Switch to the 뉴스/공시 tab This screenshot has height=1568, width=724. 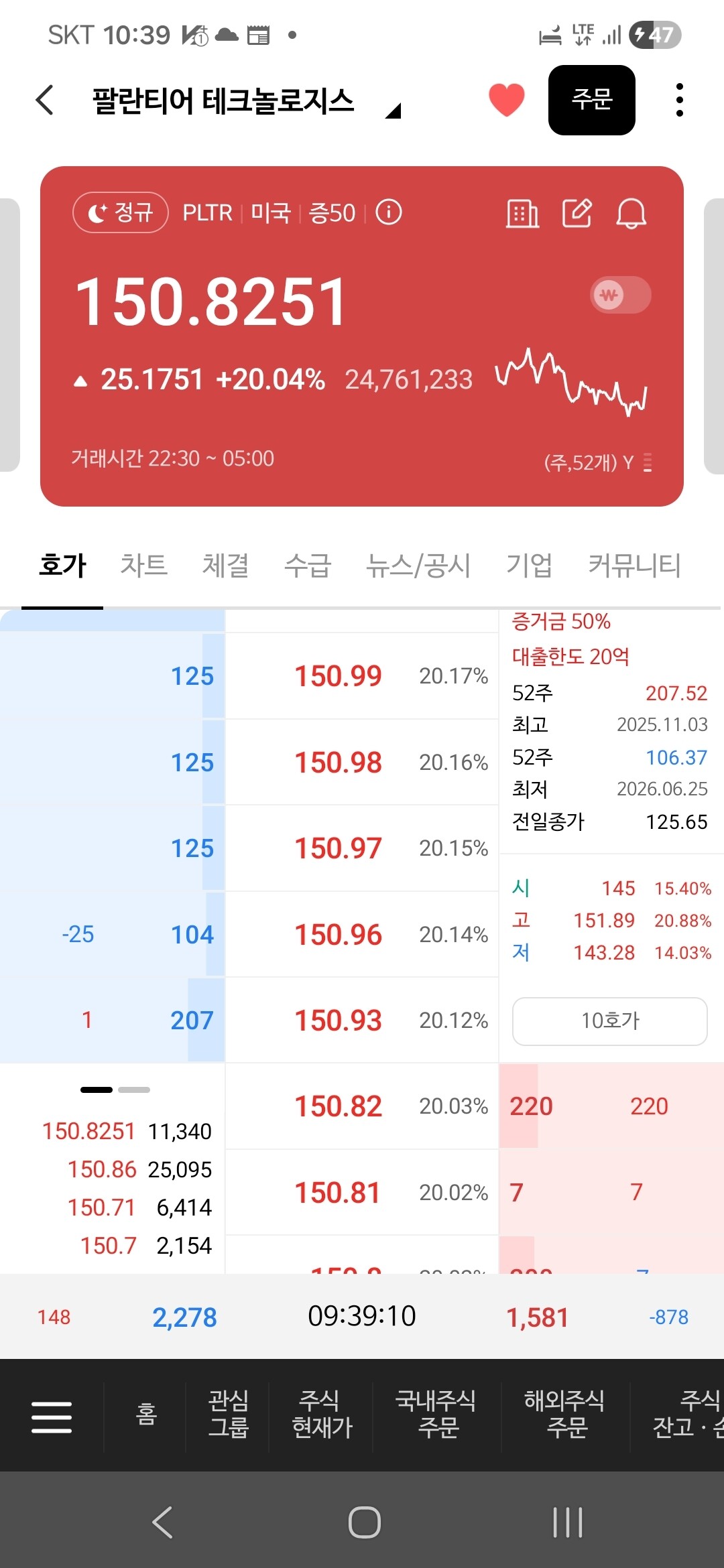tap(418, 565)
